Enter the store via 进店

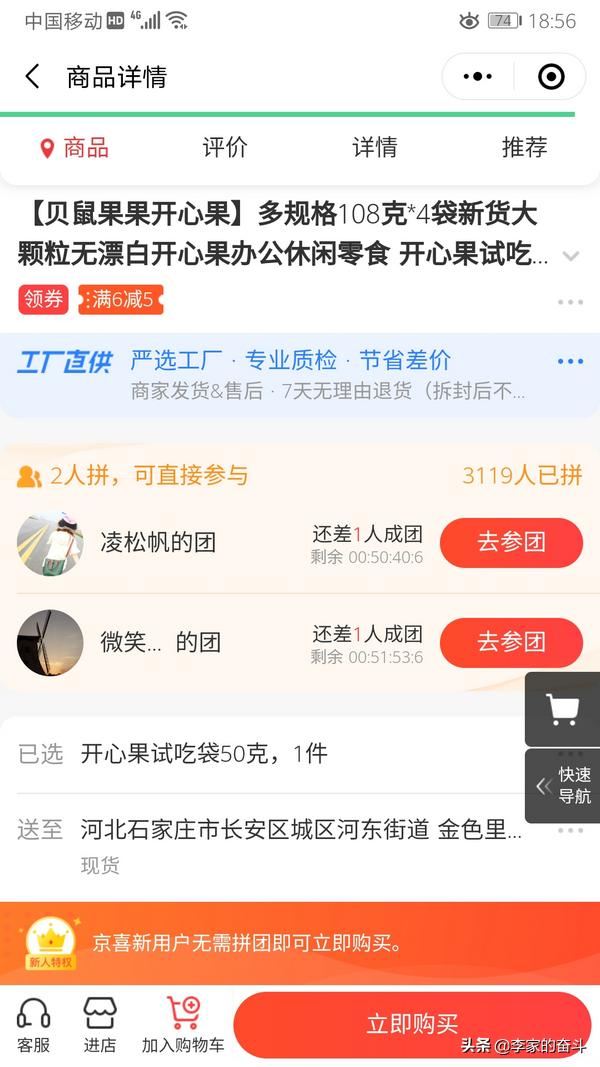[x=99, y=1025]
